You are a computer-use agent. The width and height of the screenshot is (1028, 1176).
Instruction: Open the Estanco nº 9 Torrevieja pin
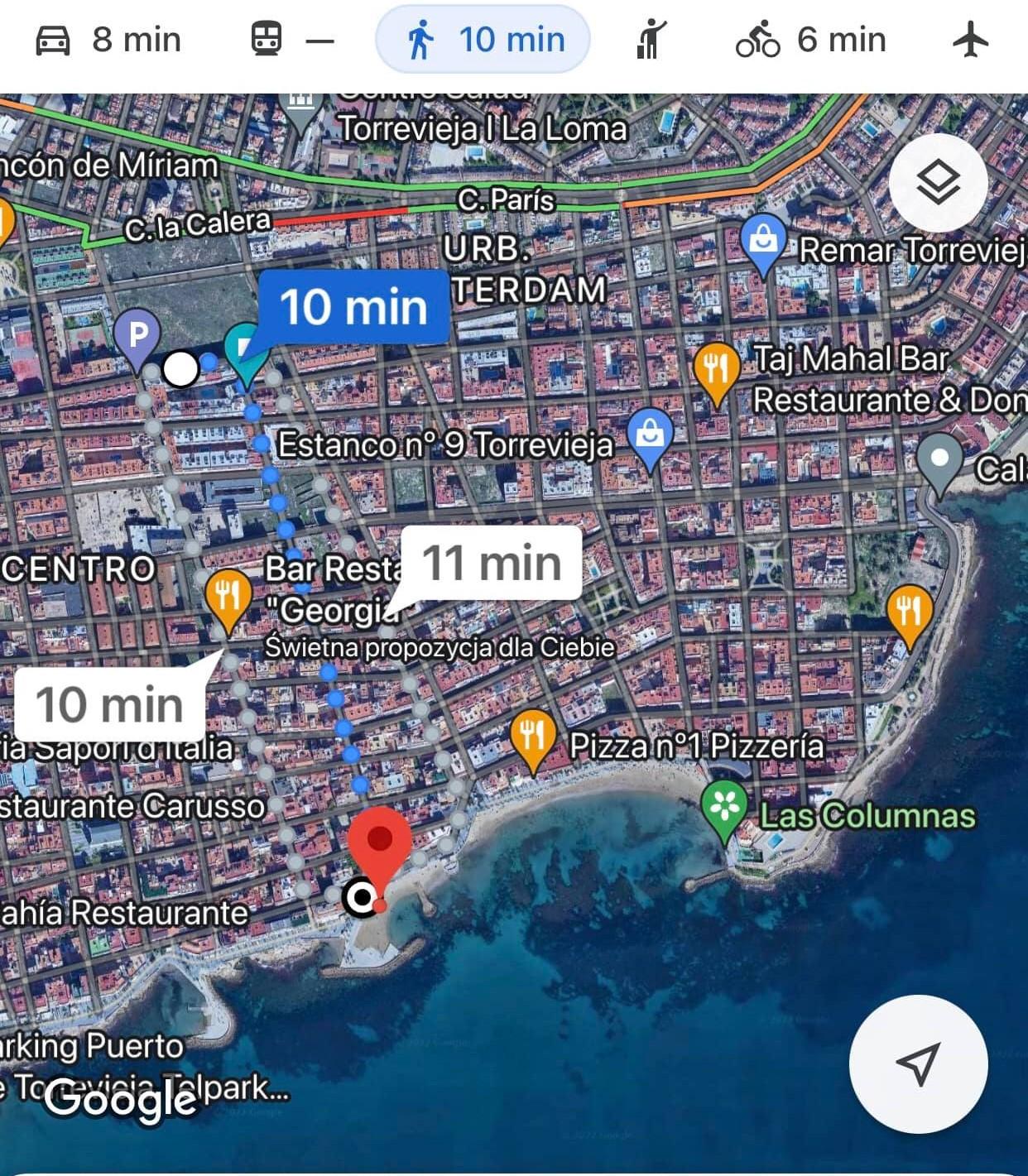coord(651,434)
